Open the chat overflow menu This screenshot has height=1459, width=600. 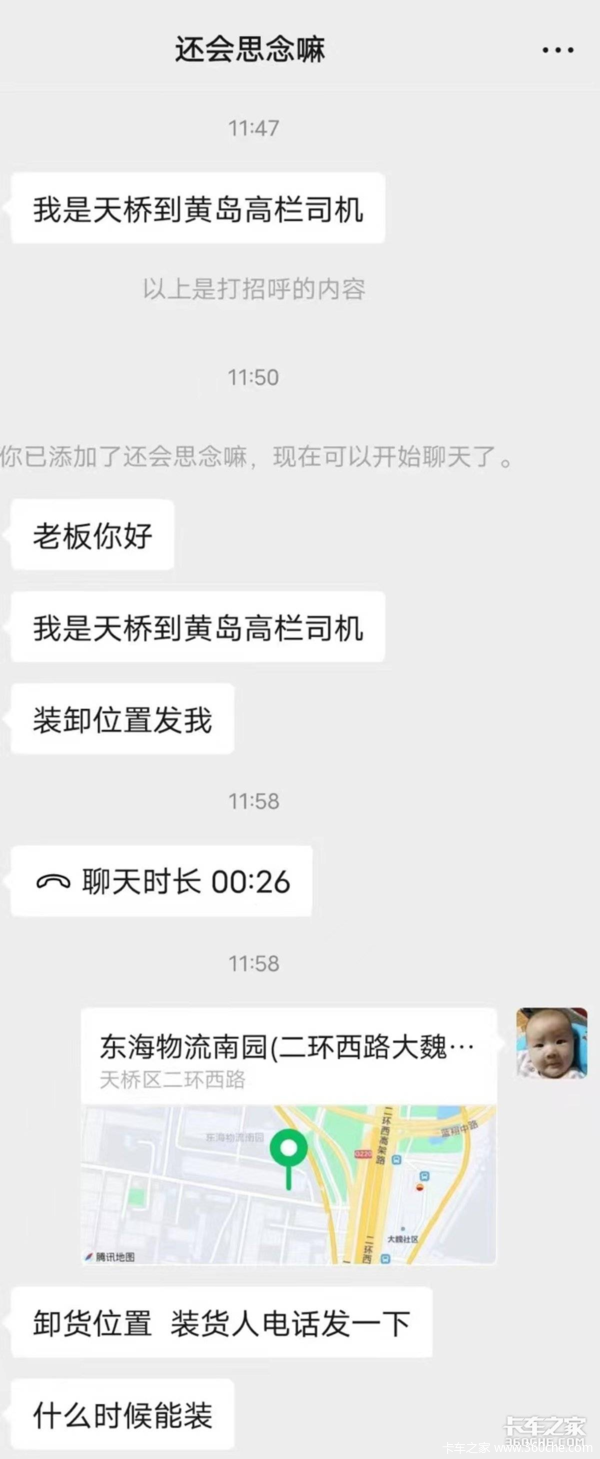pyautogui.click(x=557, y=49)
